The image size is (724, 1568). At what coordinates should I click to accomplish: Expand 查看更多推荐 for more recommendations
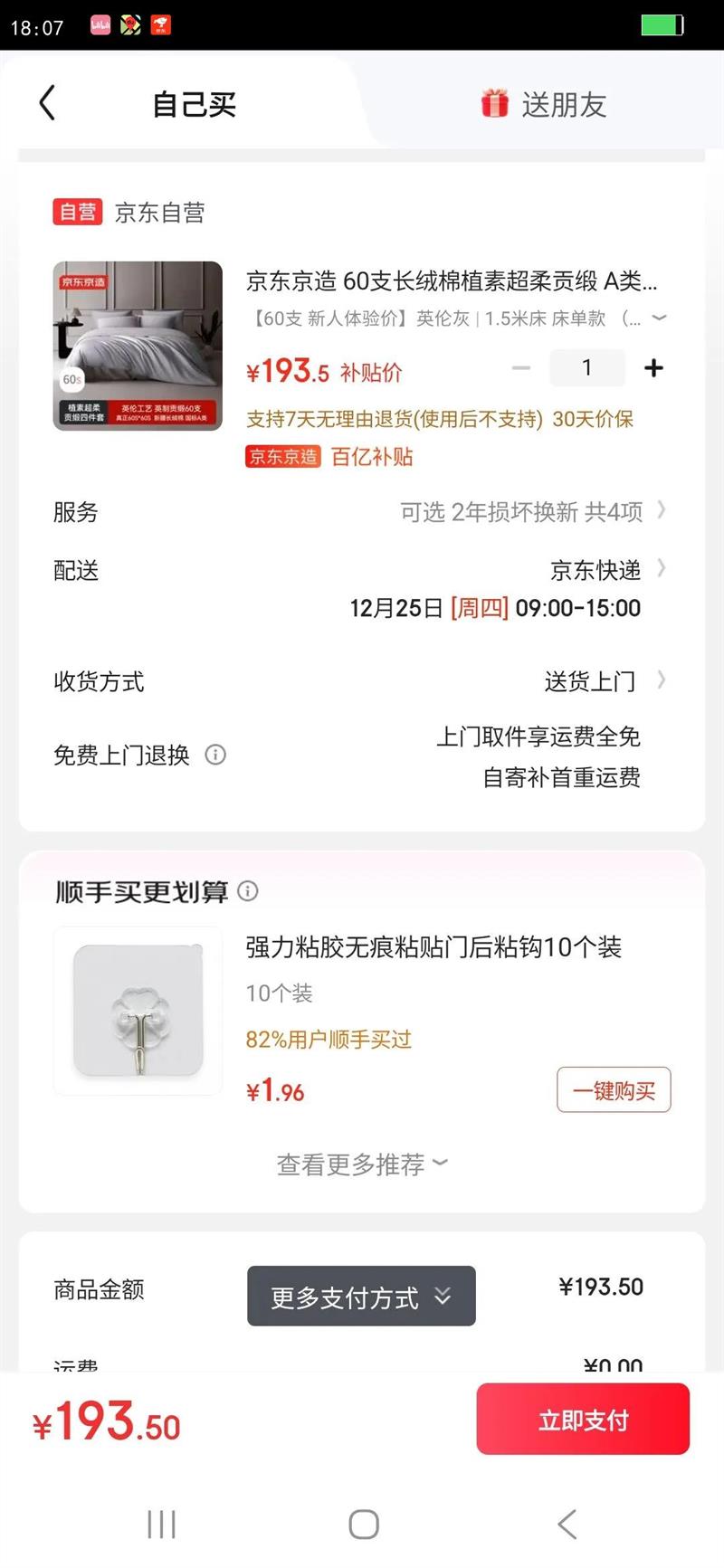coord(362,1164)
